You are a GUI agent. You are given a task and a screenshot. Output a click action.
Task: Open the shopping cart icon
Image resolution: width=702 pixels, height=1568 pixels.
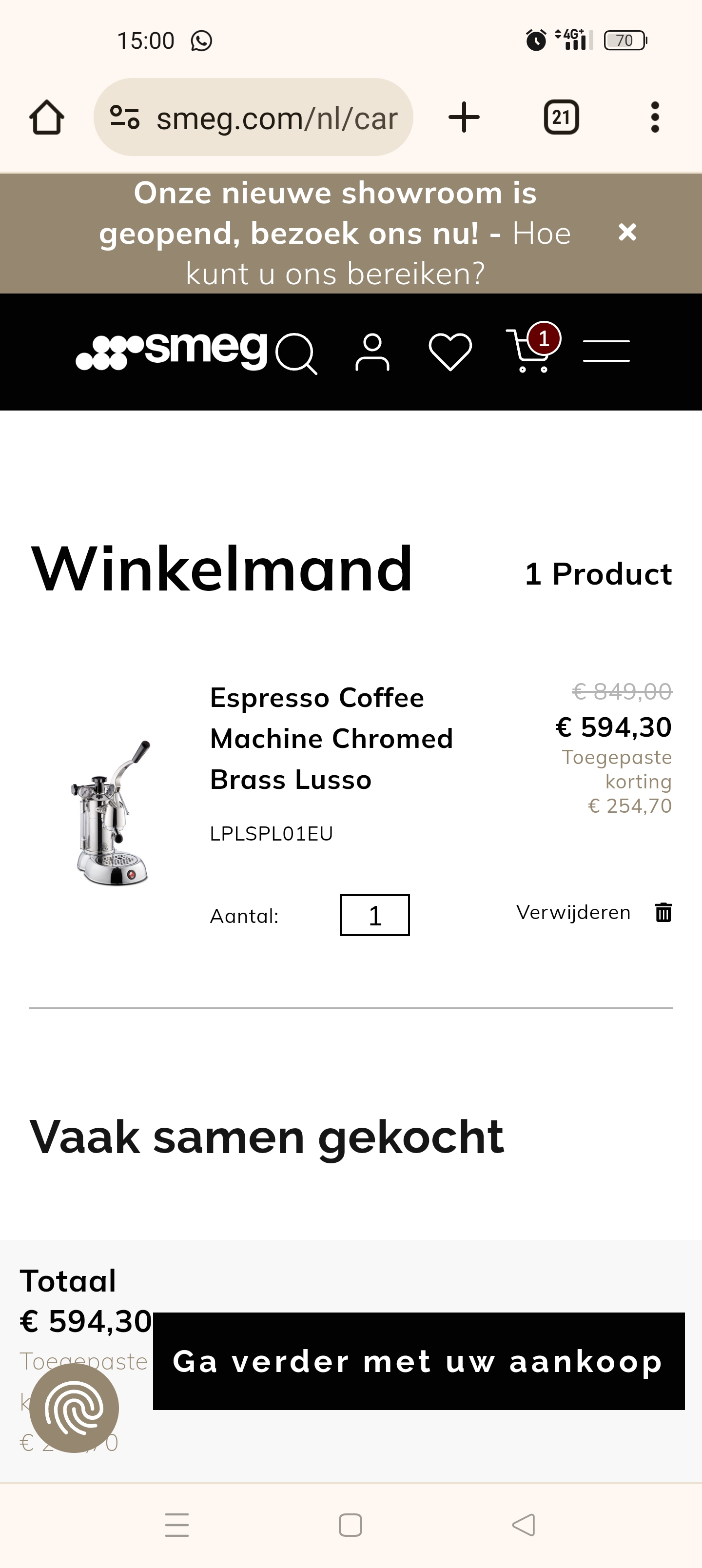[528, 351]
